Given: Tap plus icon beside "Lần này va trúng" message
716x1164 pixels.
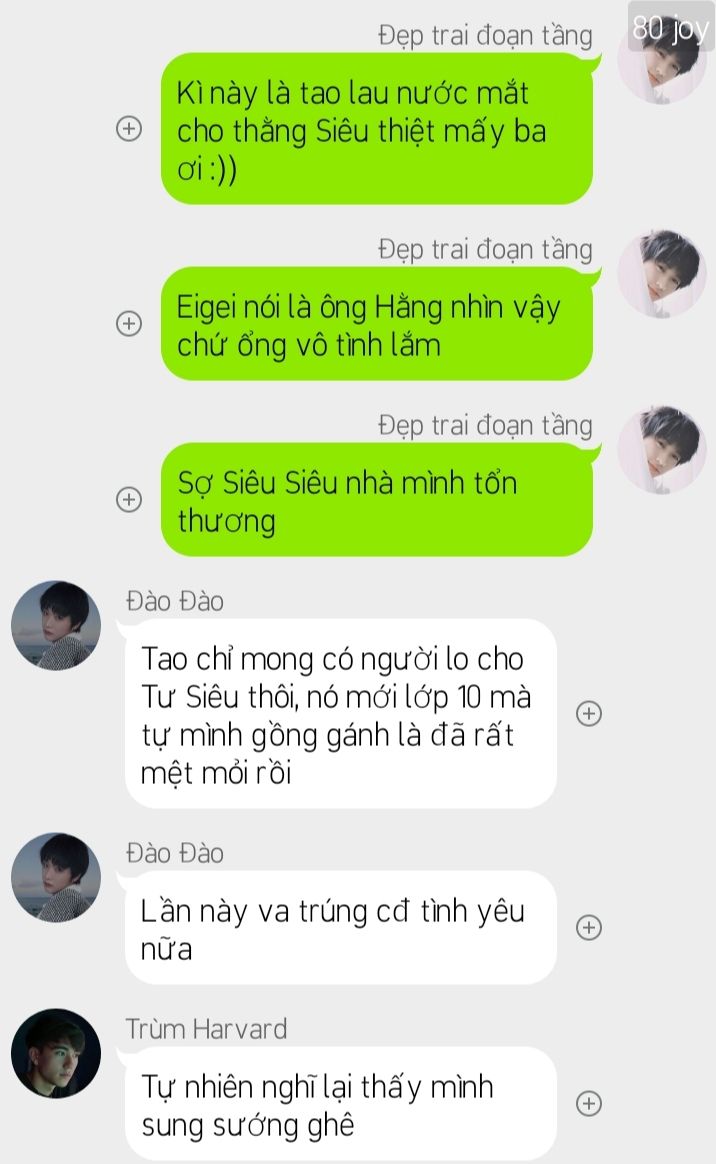Looking at the screenshot, I should coord(589,927).
